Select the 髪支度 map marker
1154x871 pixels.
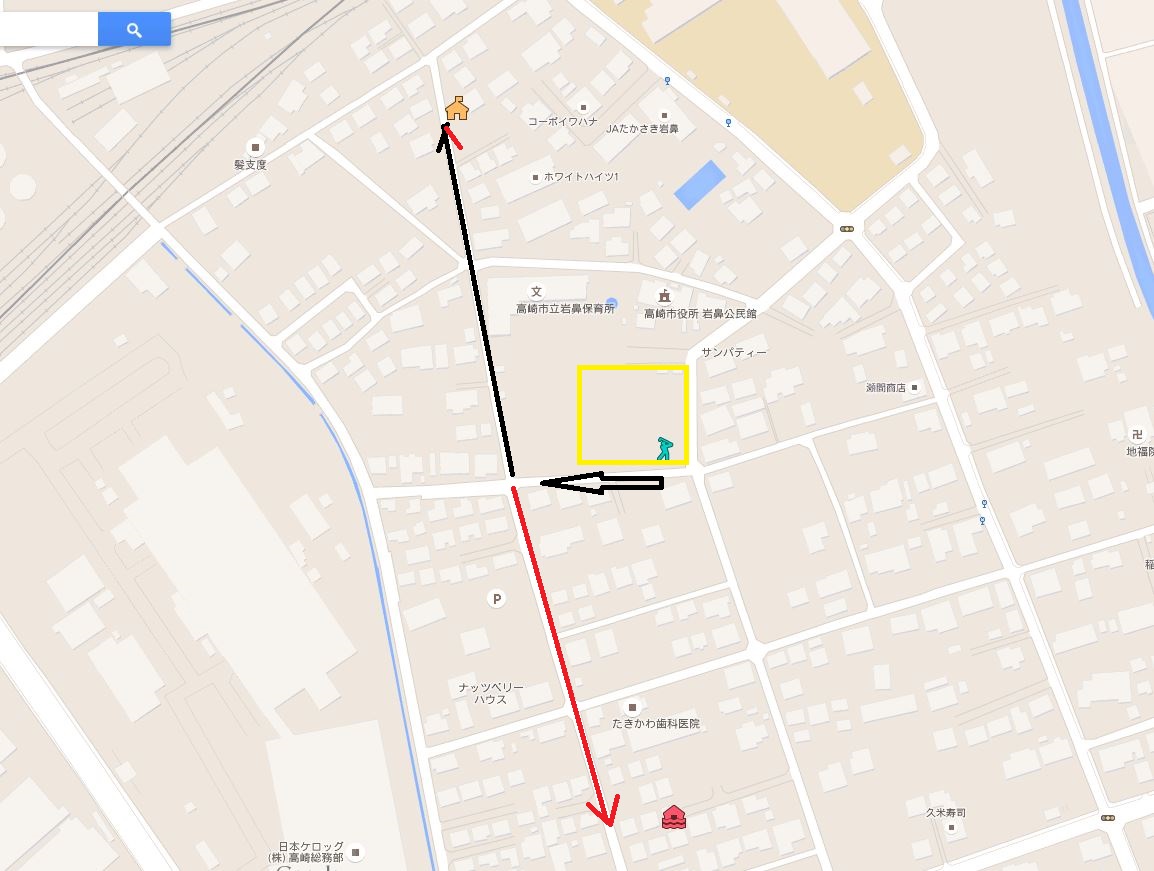[x=255, y=148]
